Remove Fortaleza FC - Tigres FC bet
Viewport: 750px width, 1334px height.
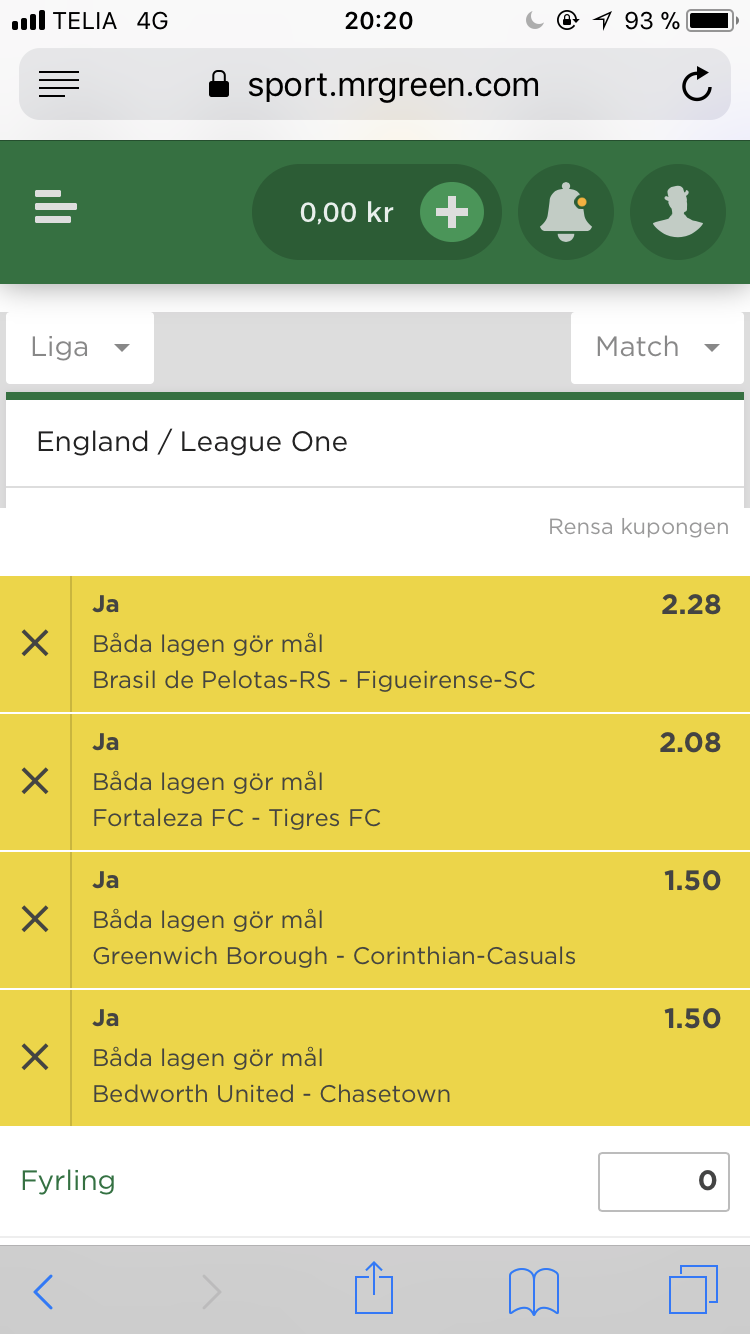point(35,781)
